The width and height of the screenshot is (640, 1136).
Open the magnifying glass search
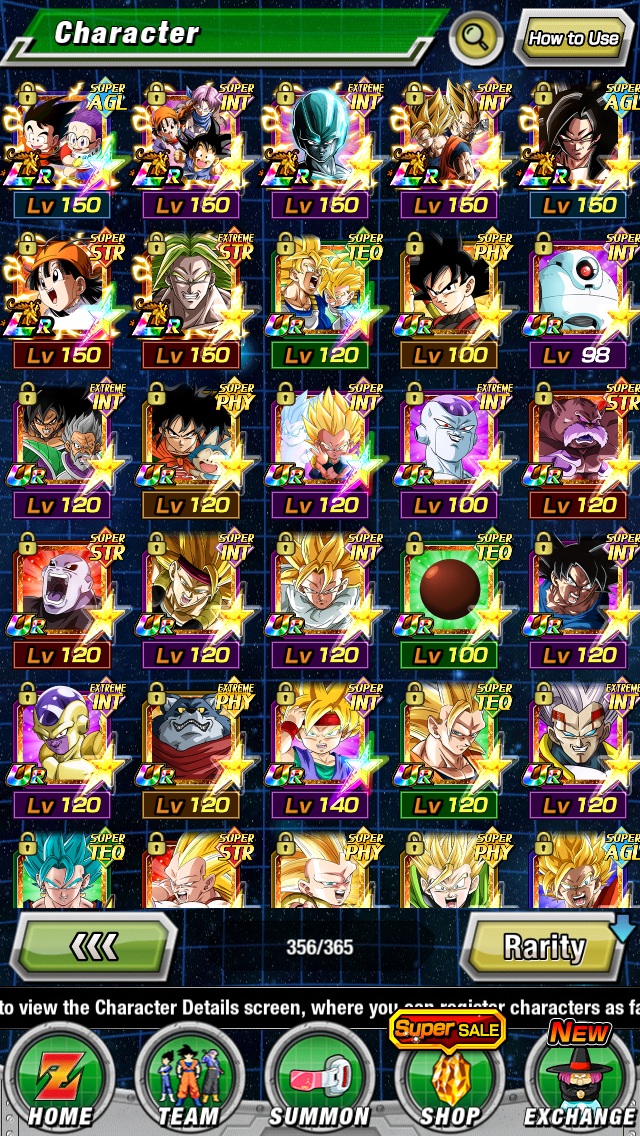[476, 38]
